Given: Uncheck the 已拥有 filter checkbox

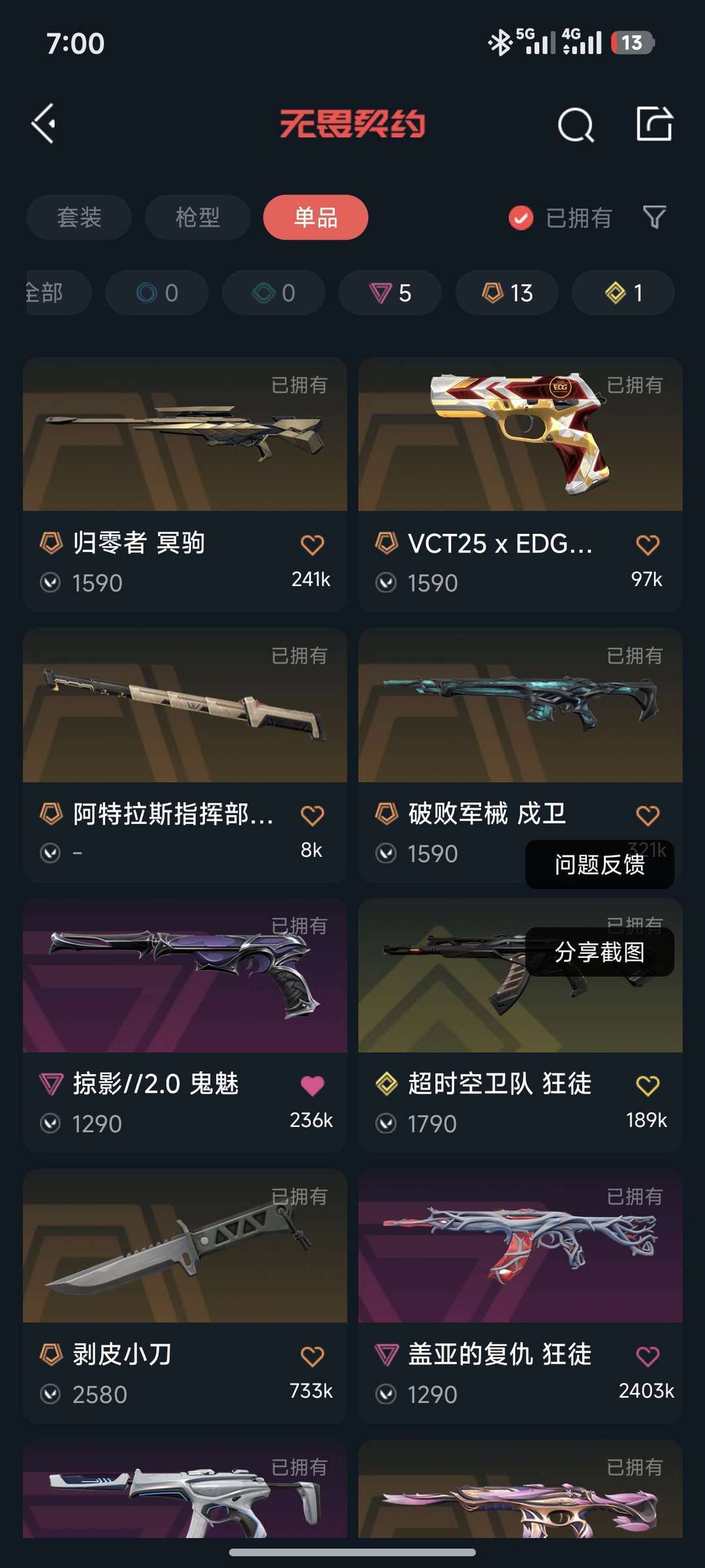Looking at the screenshot, I should 521,218.
